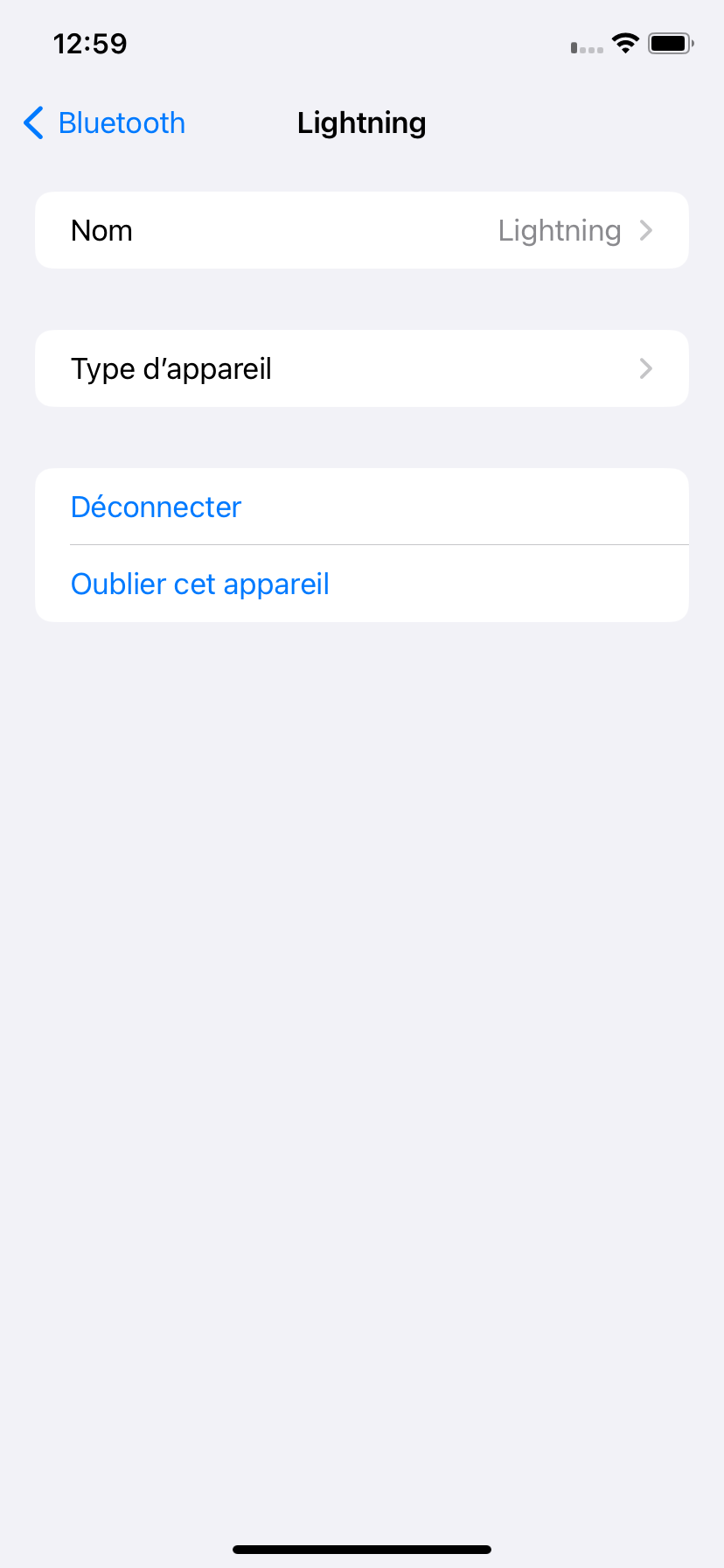Go back to Bluetooth settings
Image resolution: width=724 pixels, height=1568 pixels.
[x=104, y=123]
